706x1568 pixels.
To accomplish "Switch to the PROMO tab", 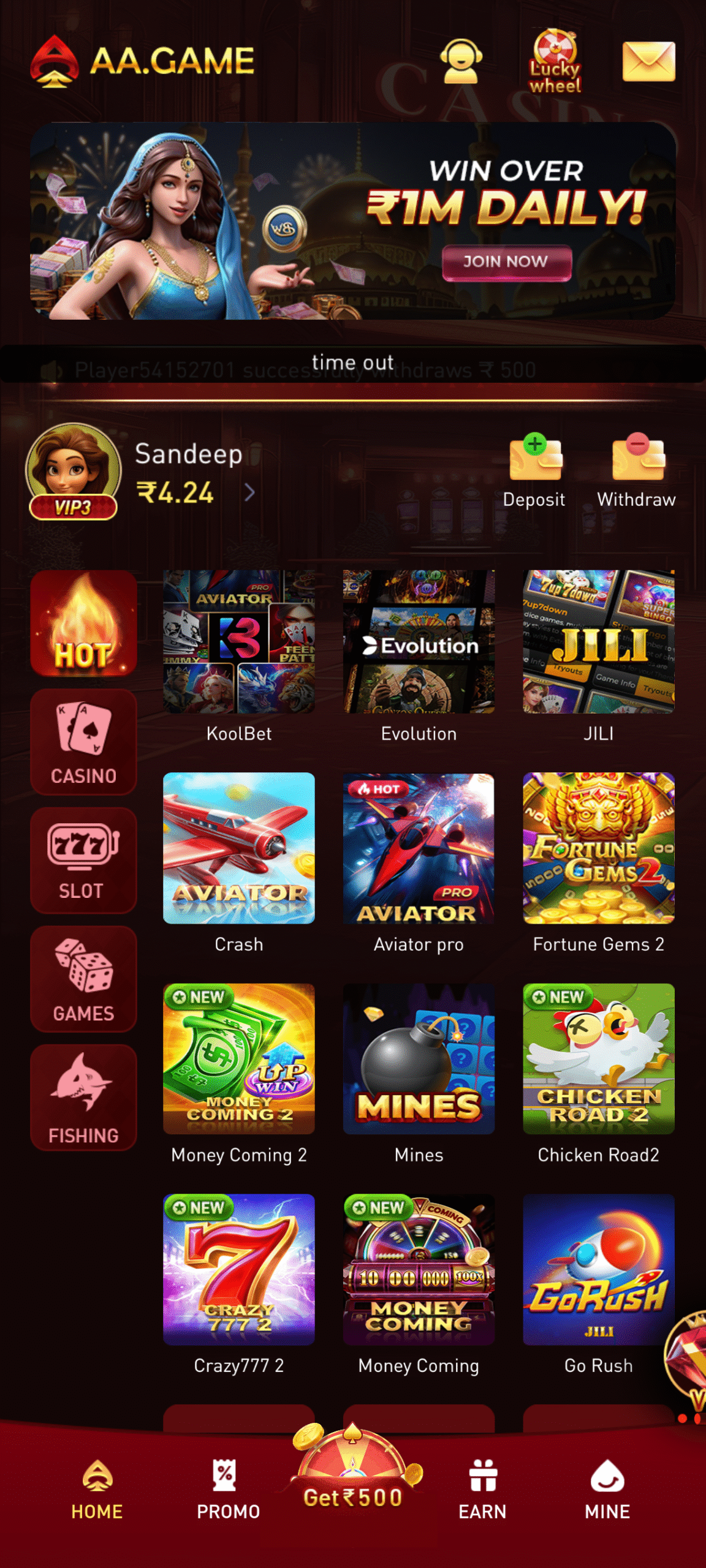I will click(228, 1488).
